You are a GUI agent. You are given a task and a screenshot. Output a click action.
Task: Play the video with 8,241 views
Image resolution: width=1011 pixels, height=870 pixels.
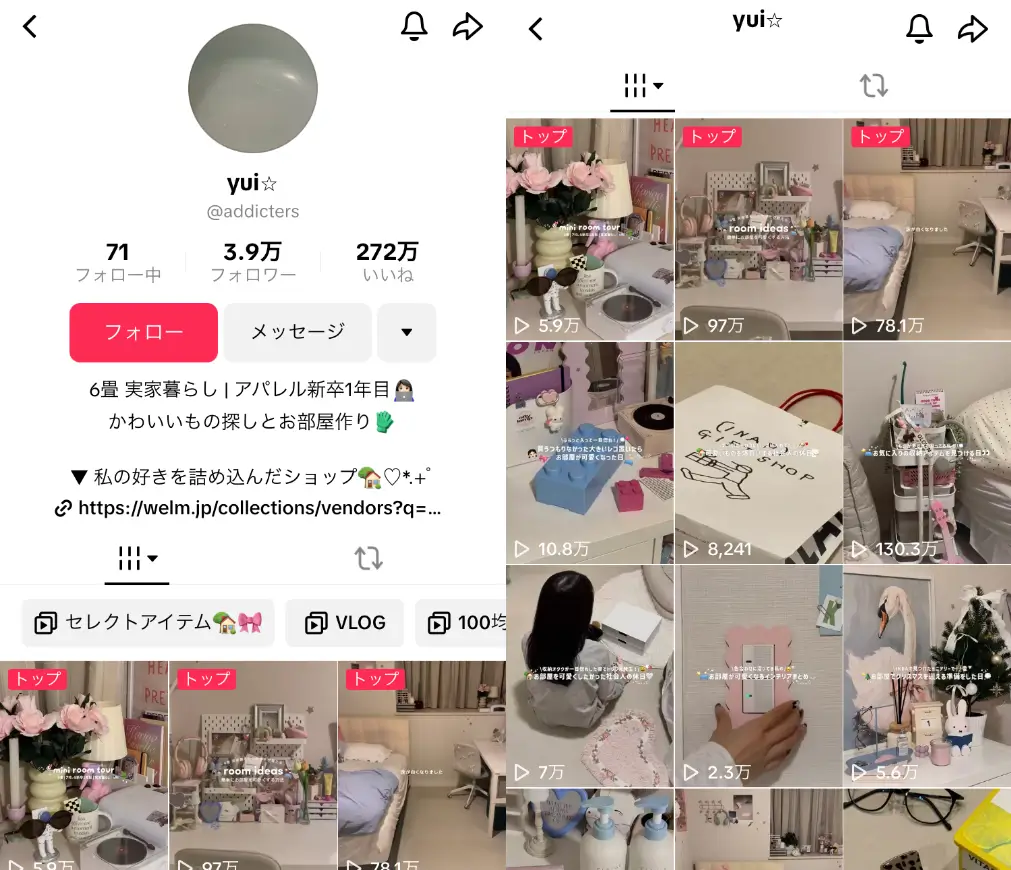pos(758,452)
